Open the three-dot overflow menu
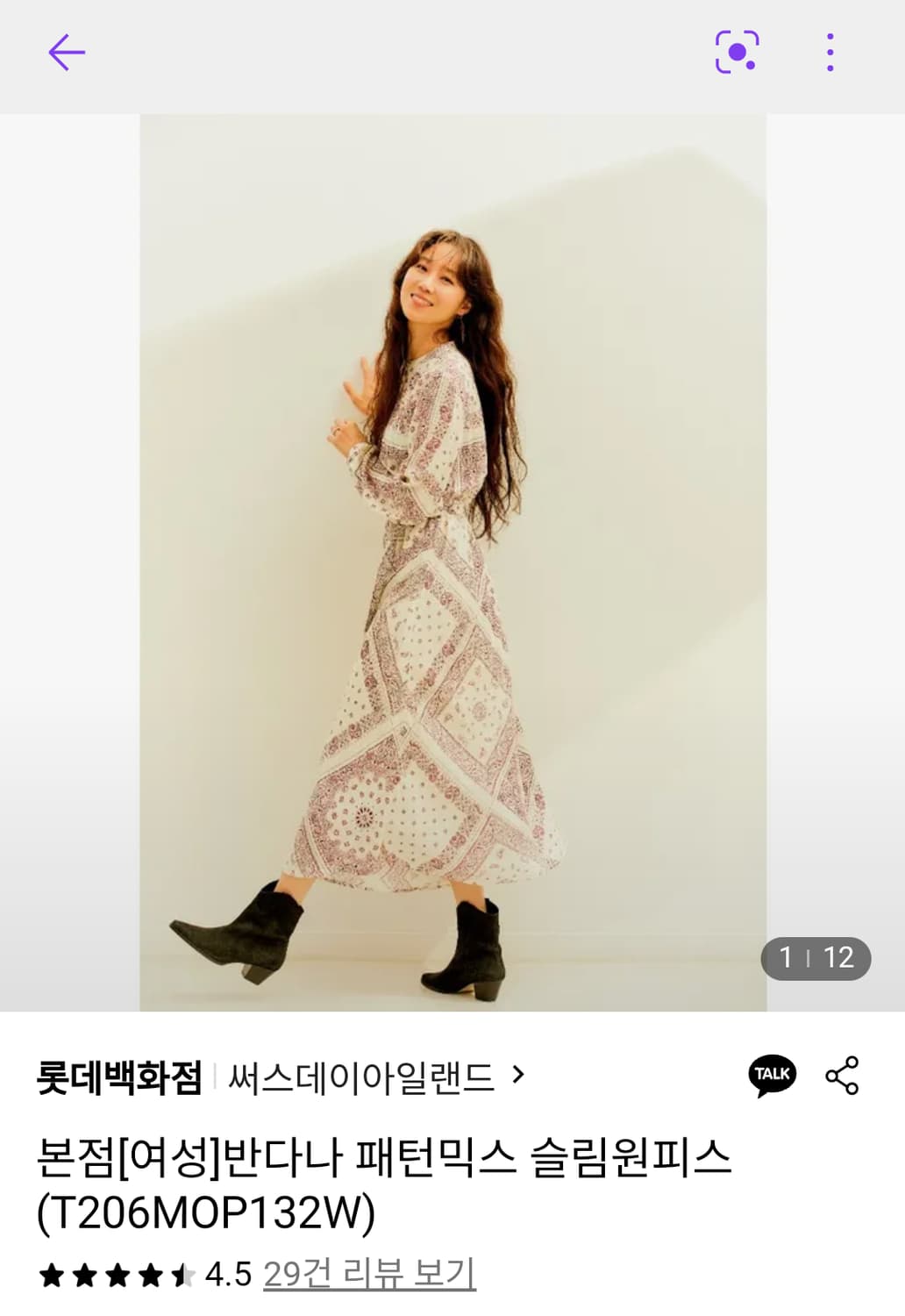This screenshot has height=1316, width=905. (829, 53)
